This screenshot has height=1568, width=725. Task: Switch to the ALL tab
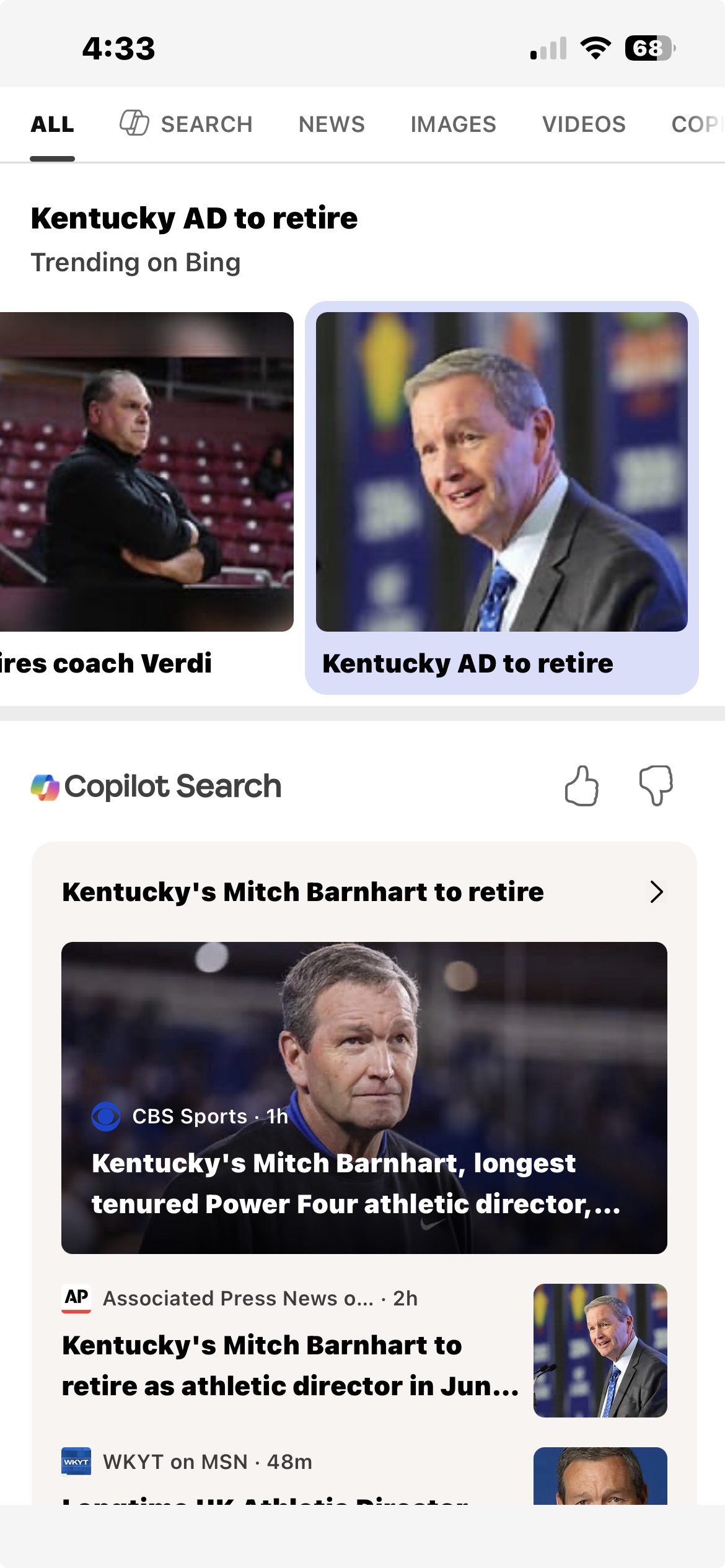coord(53,124)
